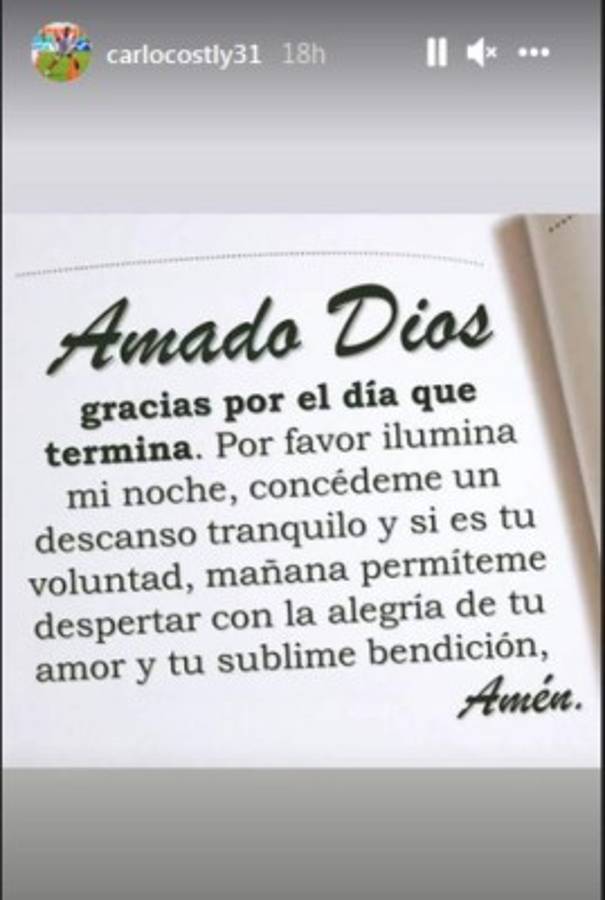Image resolution: width=605 pixels, height=900 pixels.
Task: Open the three-dot options menu
Action: [534, 53]
